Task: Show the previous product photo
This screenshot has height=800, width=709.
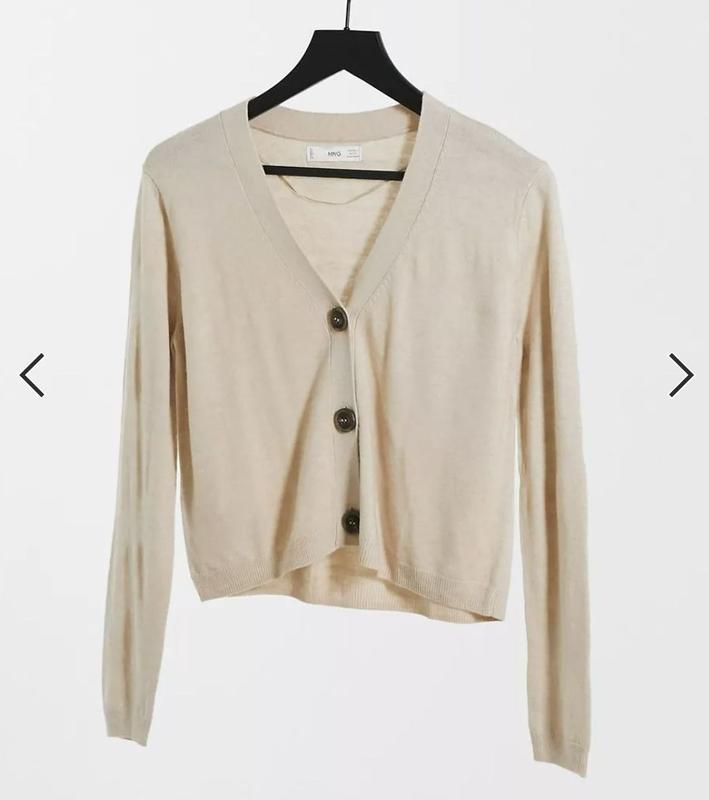Action: (32, 375)
